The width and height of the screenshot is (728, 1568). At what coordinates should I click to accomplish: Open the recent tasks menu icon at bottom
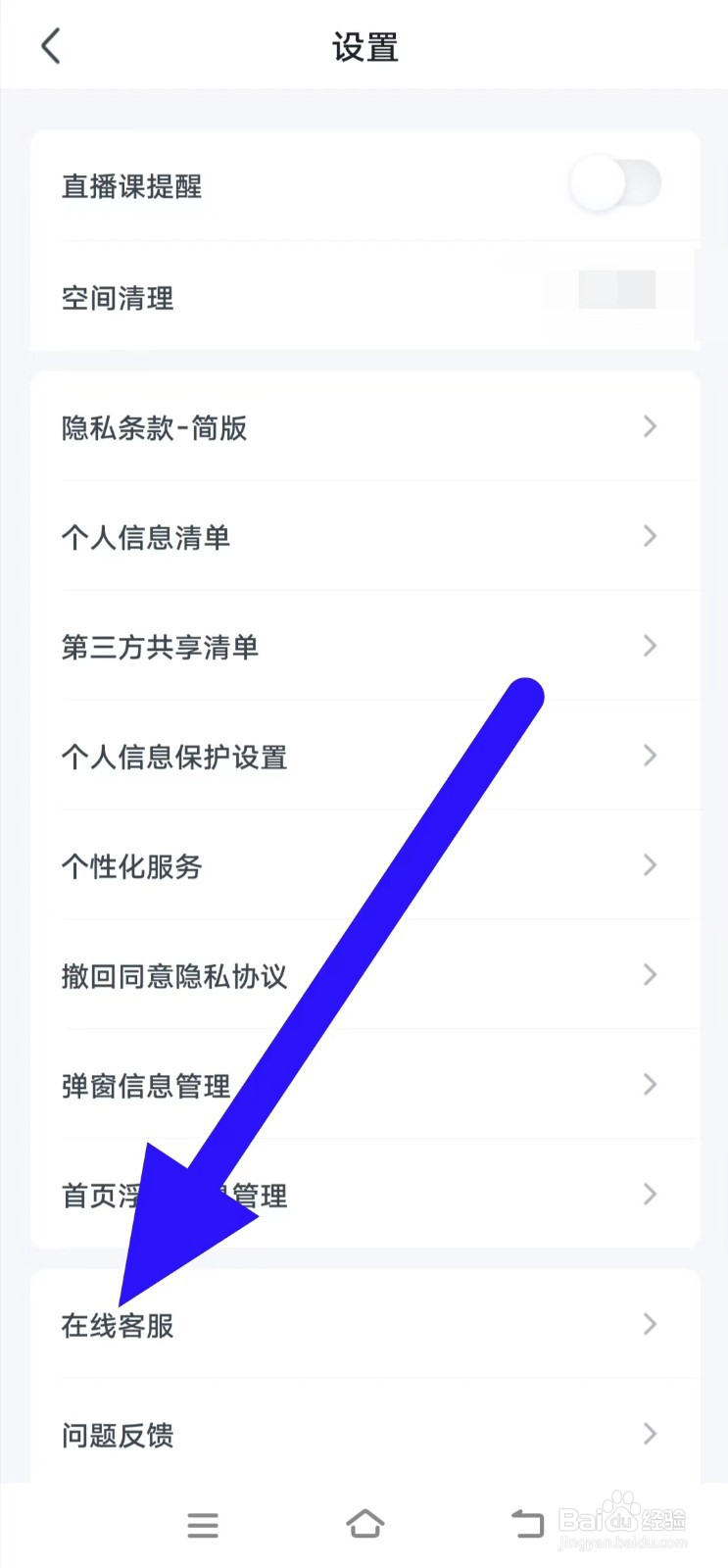pyautogui.click(x=203, y=1524)
